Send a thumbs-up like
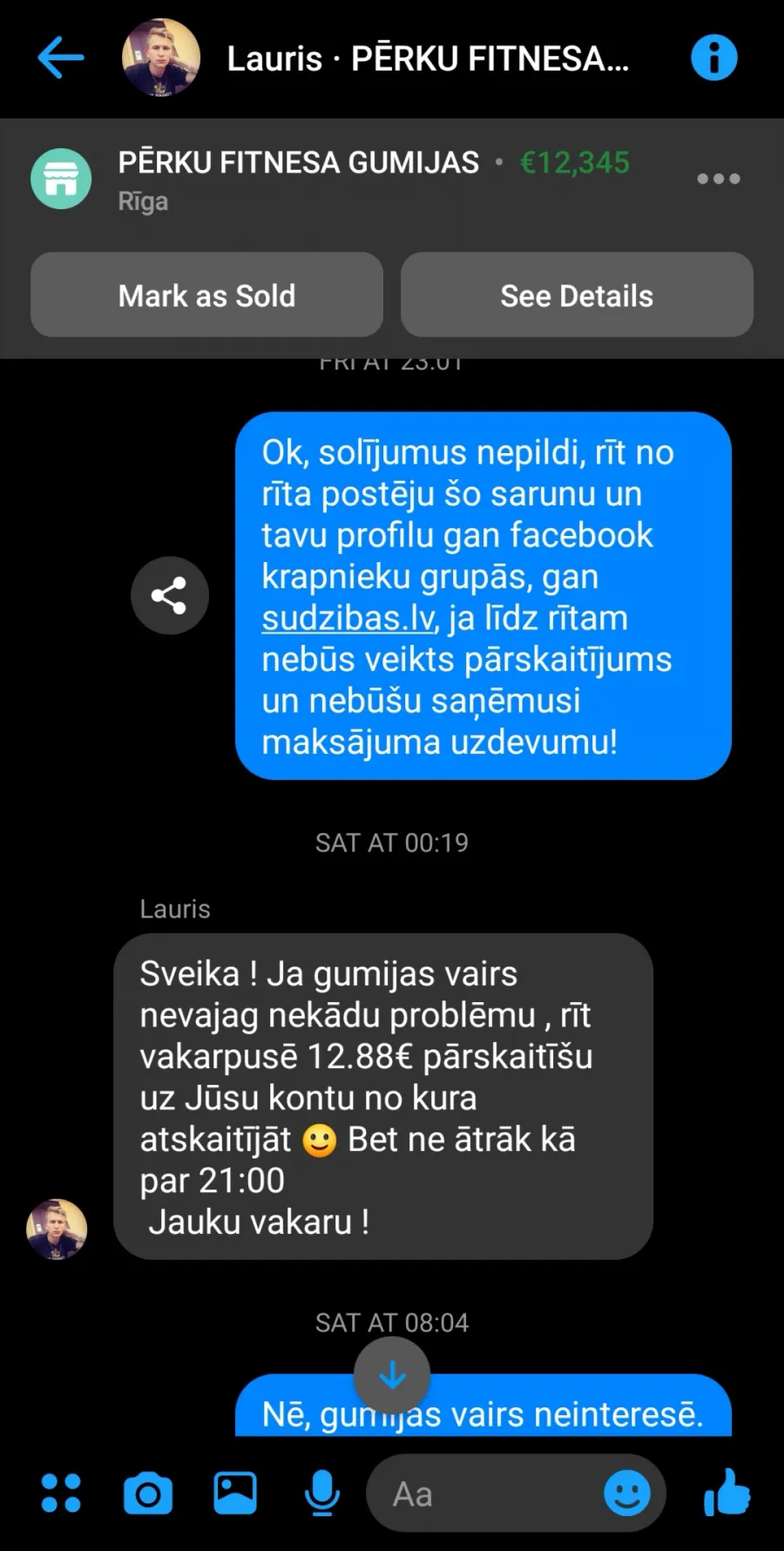The width and height of the screenshot is (784, 1551). click(727, 1492)
